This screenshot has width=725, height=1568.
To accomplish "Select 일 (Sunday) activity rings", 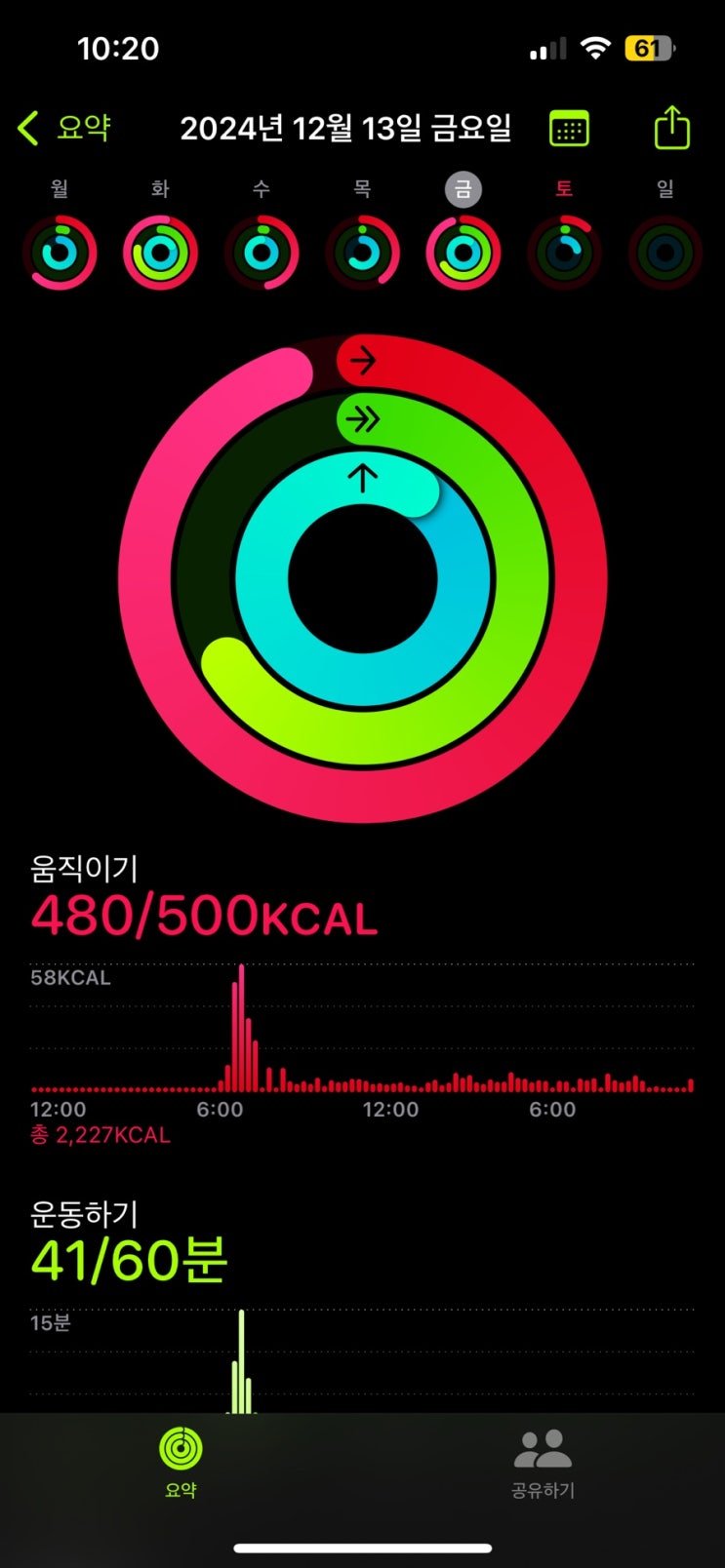I will pyautogui.click(x=665, y=253).
